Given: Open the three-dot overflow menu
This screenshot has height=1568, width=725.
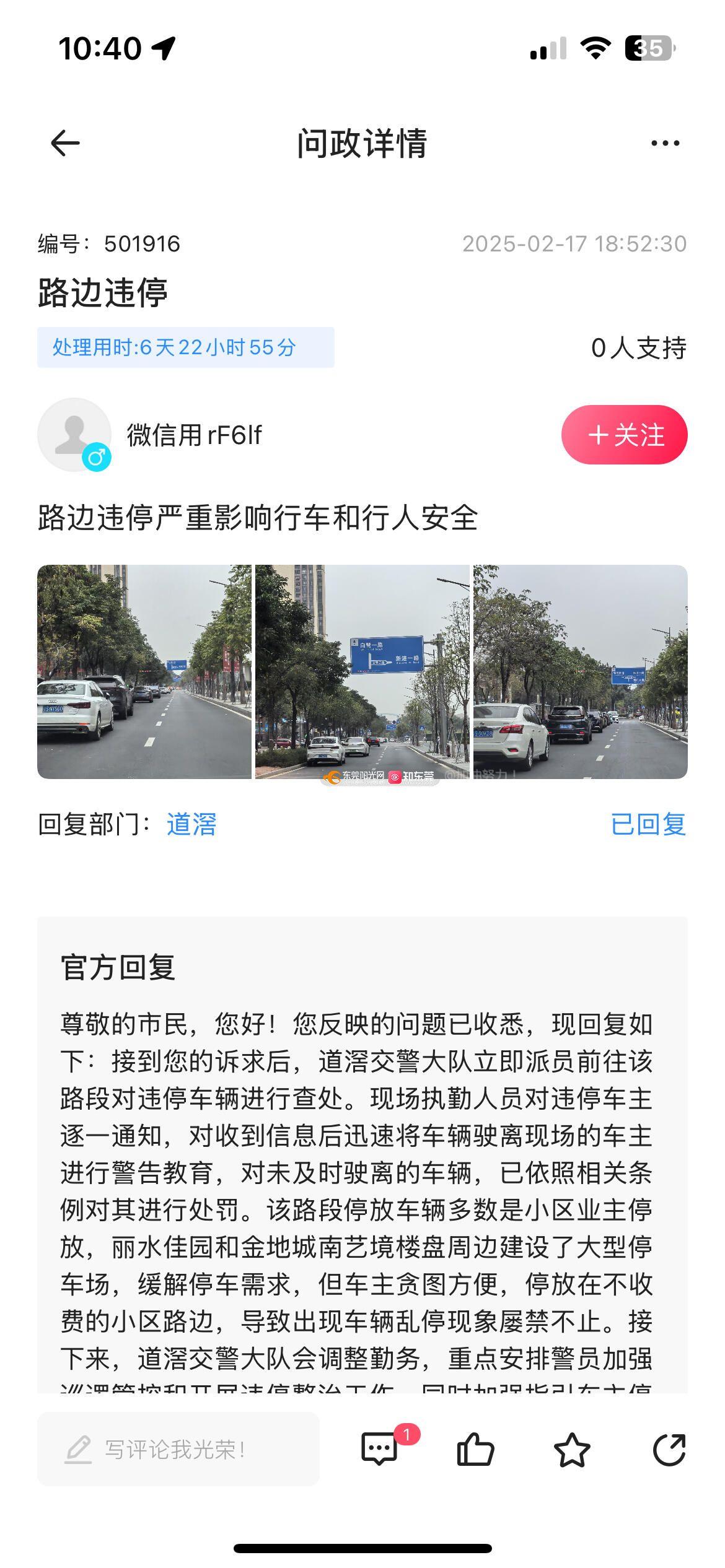Looking at the screenshot, I should tap(665, 144).
